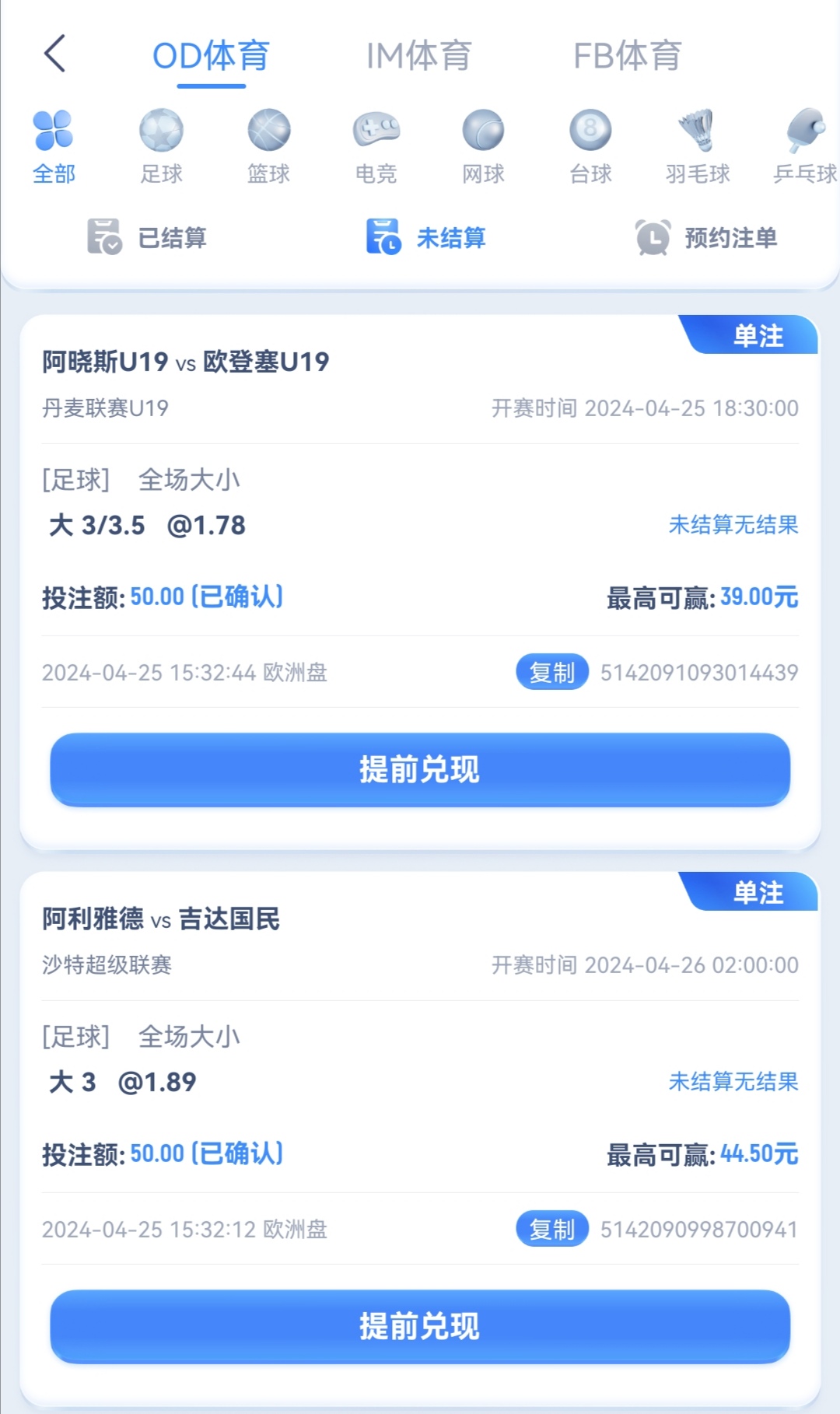The image size is (840, 1414).
Task: Filter bets by 篮球
Action: pyautogui.click(x=268, y=146)
